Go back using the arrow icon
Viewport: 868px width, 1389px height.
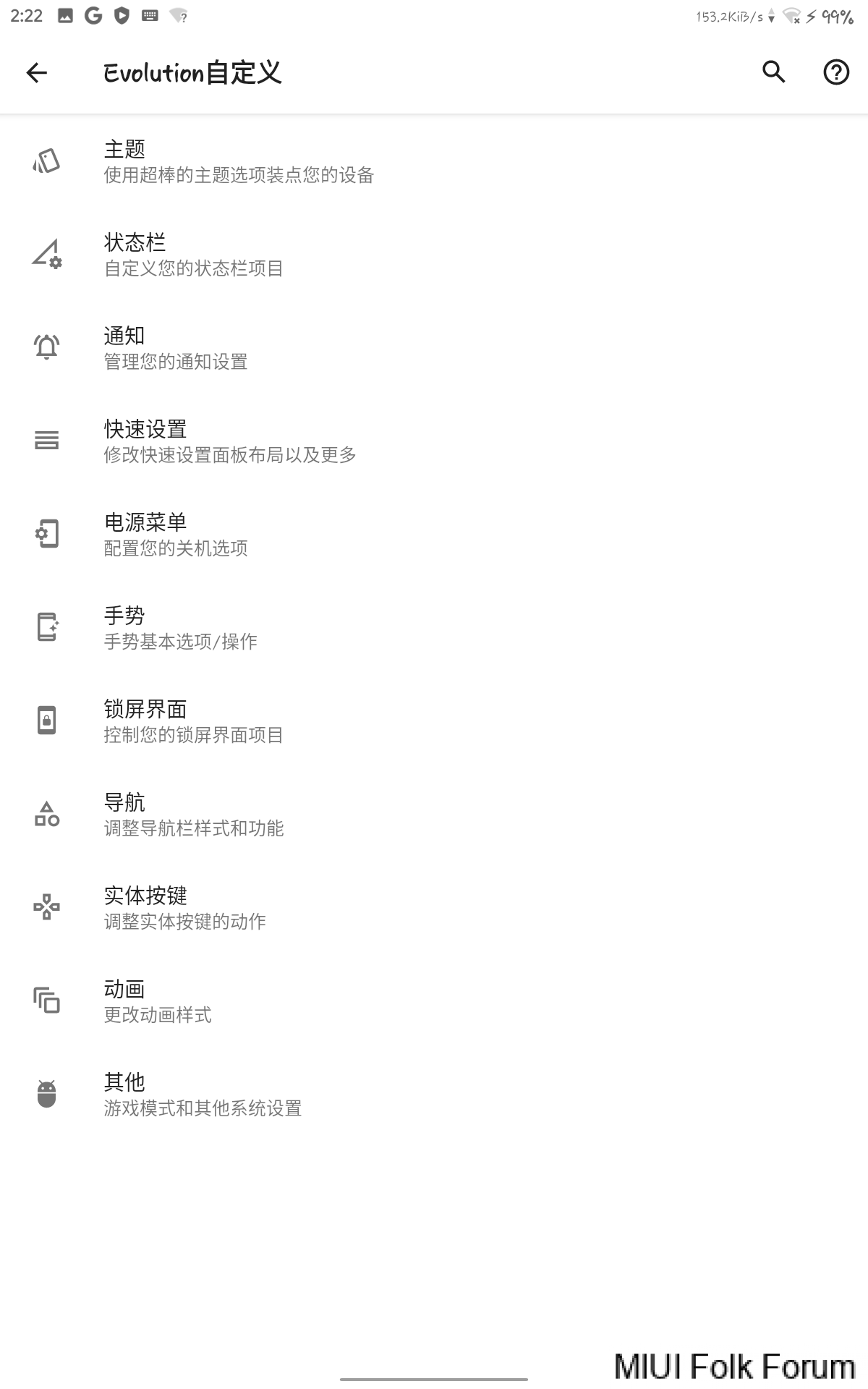(36, 72)
